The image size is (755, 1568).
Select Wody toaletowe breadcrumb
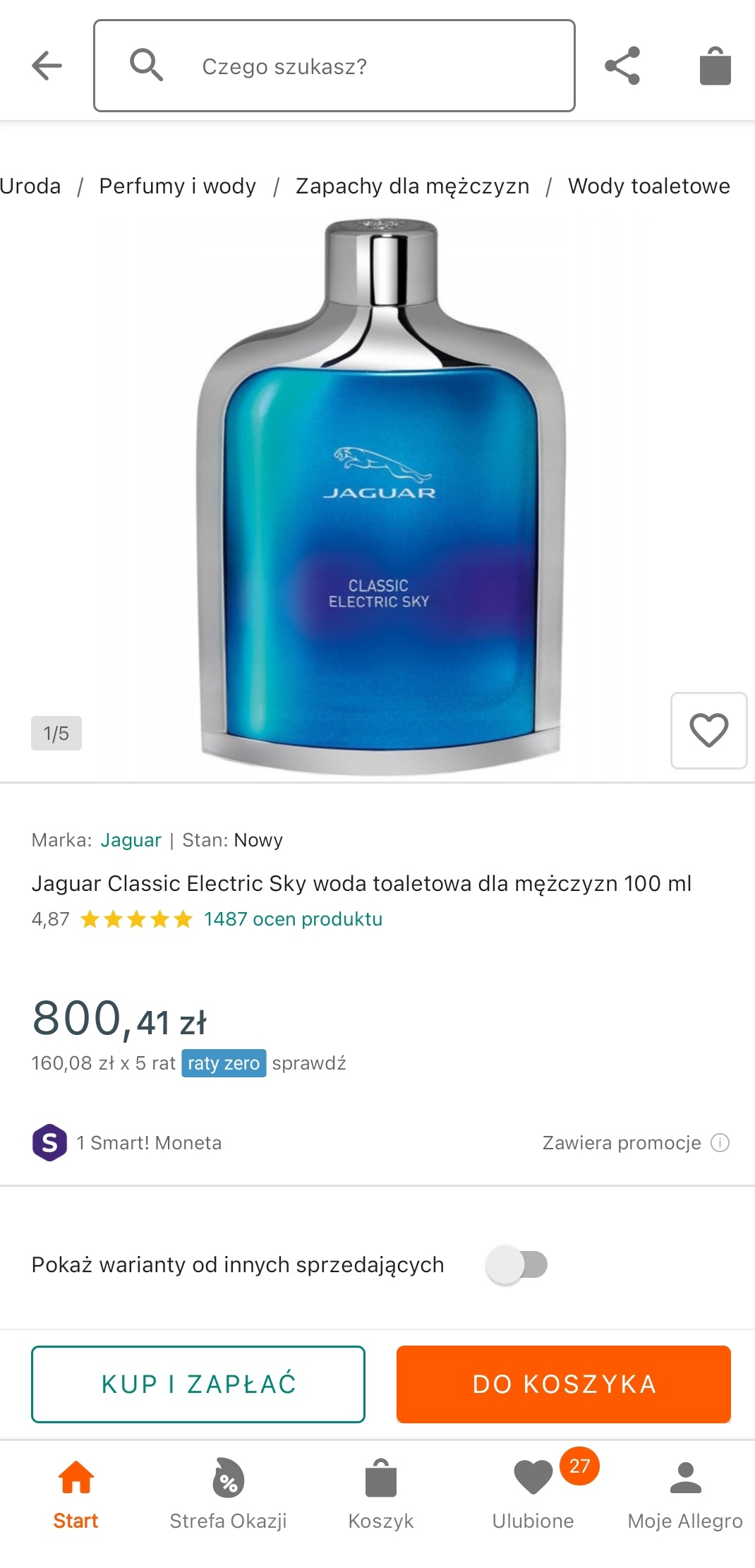click(648, 186)
